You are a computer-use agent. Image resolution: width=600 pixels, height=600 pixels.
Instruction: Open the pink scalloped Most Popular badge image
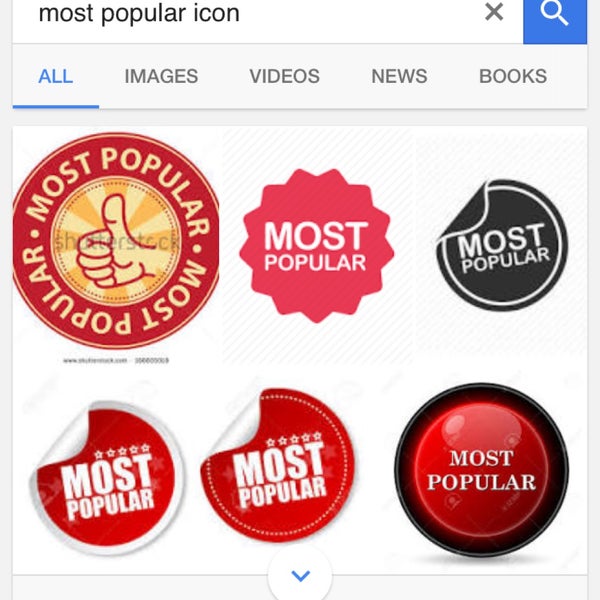coord(316,247)
